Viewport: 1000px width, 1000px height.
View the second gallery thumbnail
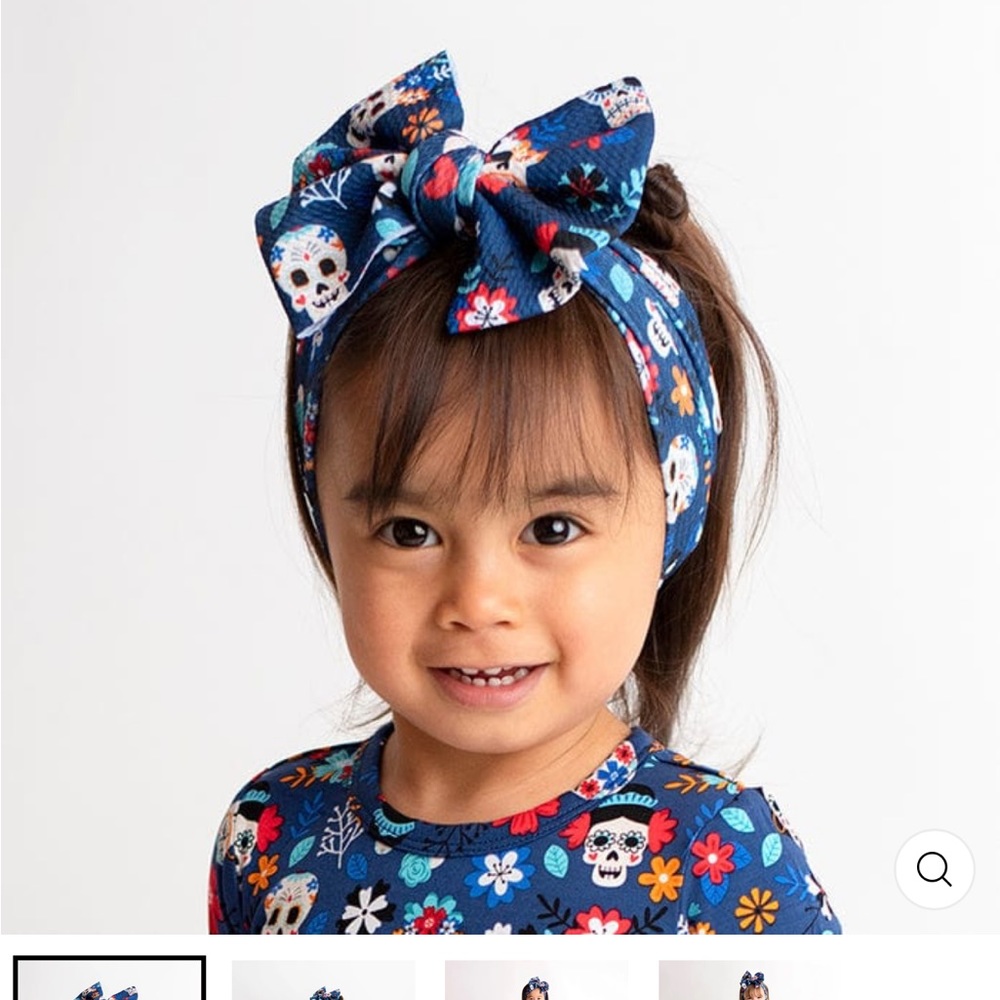(x=323, y=981)
